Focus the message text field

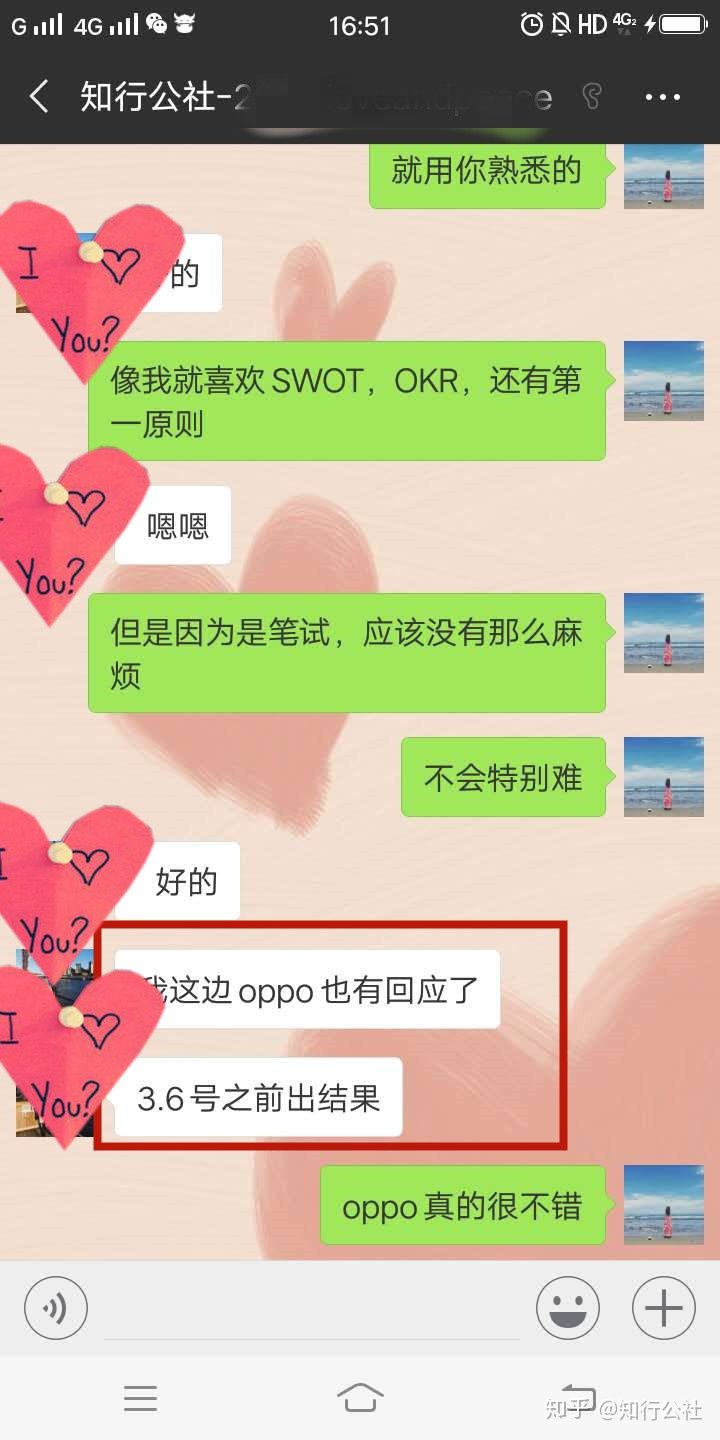[312, 1308]
